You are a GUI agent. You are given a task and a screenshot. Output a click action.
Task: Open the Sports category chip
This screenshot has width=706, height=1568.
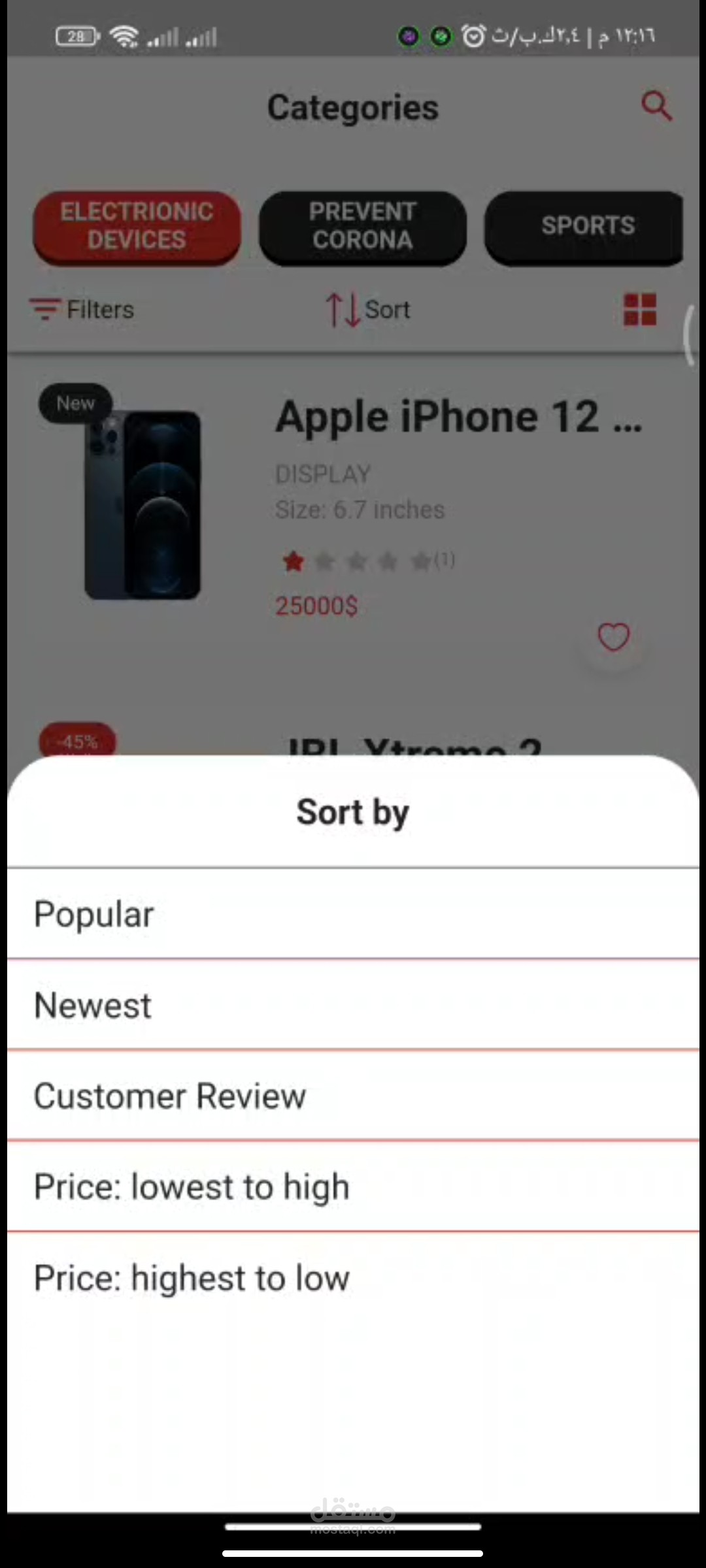tap(584, 227)
